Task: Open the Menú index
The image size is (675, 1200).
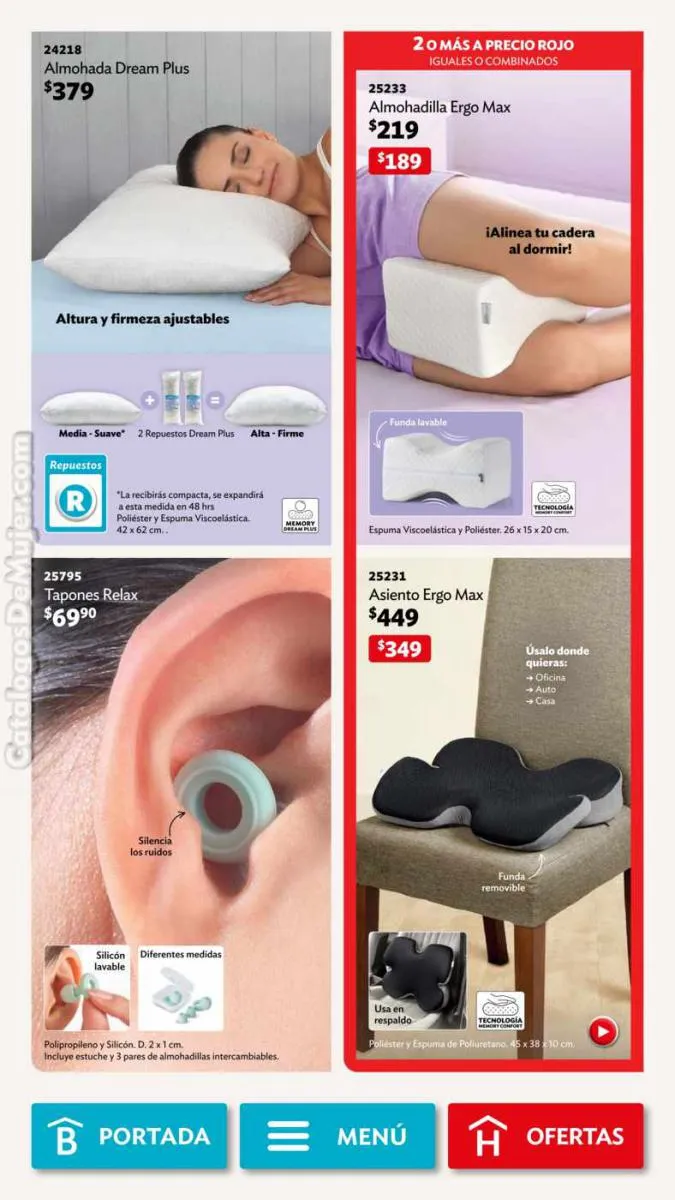Action: [x=337, y=1136]
